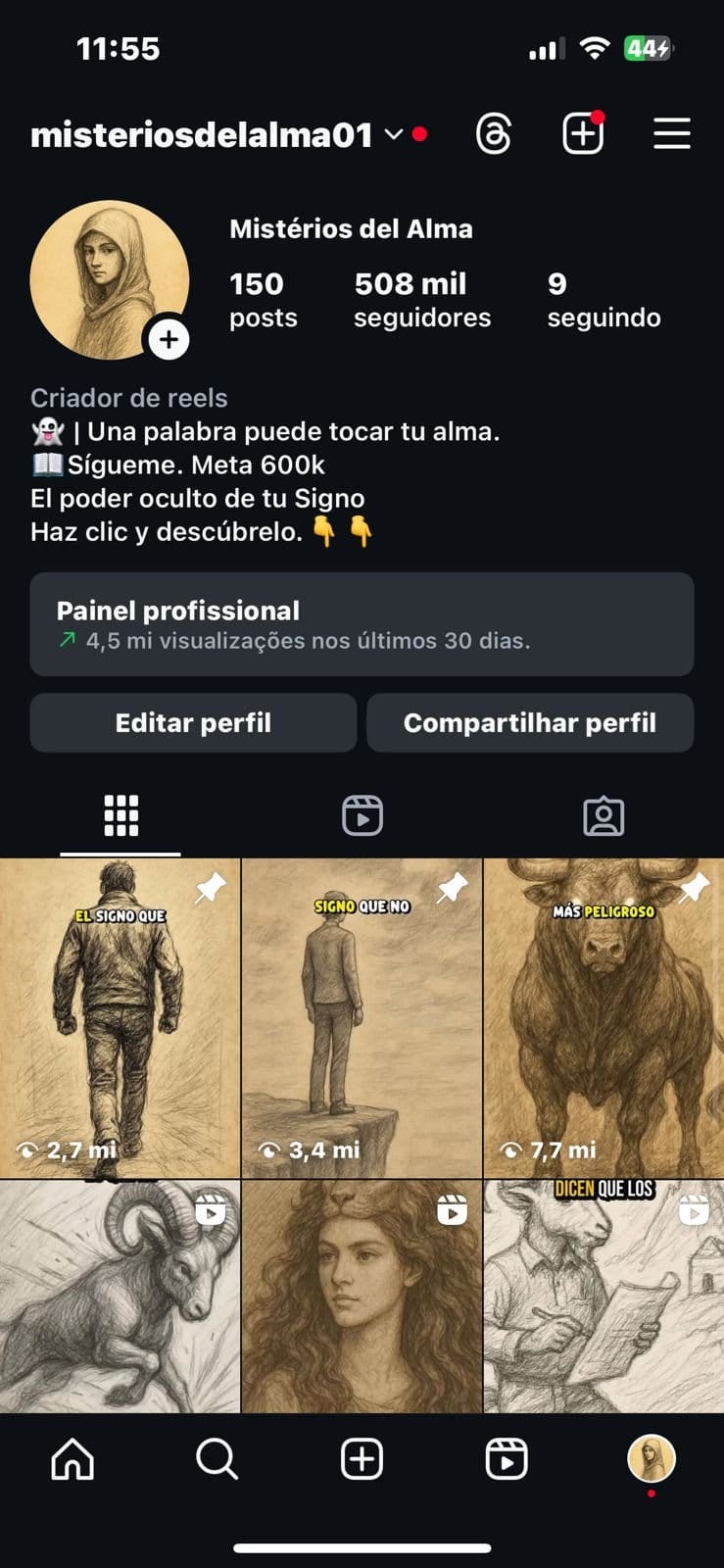Viewport: 724px width, 1568px height.
Task: Tap Compartilhar perfil
Action: 530,723
